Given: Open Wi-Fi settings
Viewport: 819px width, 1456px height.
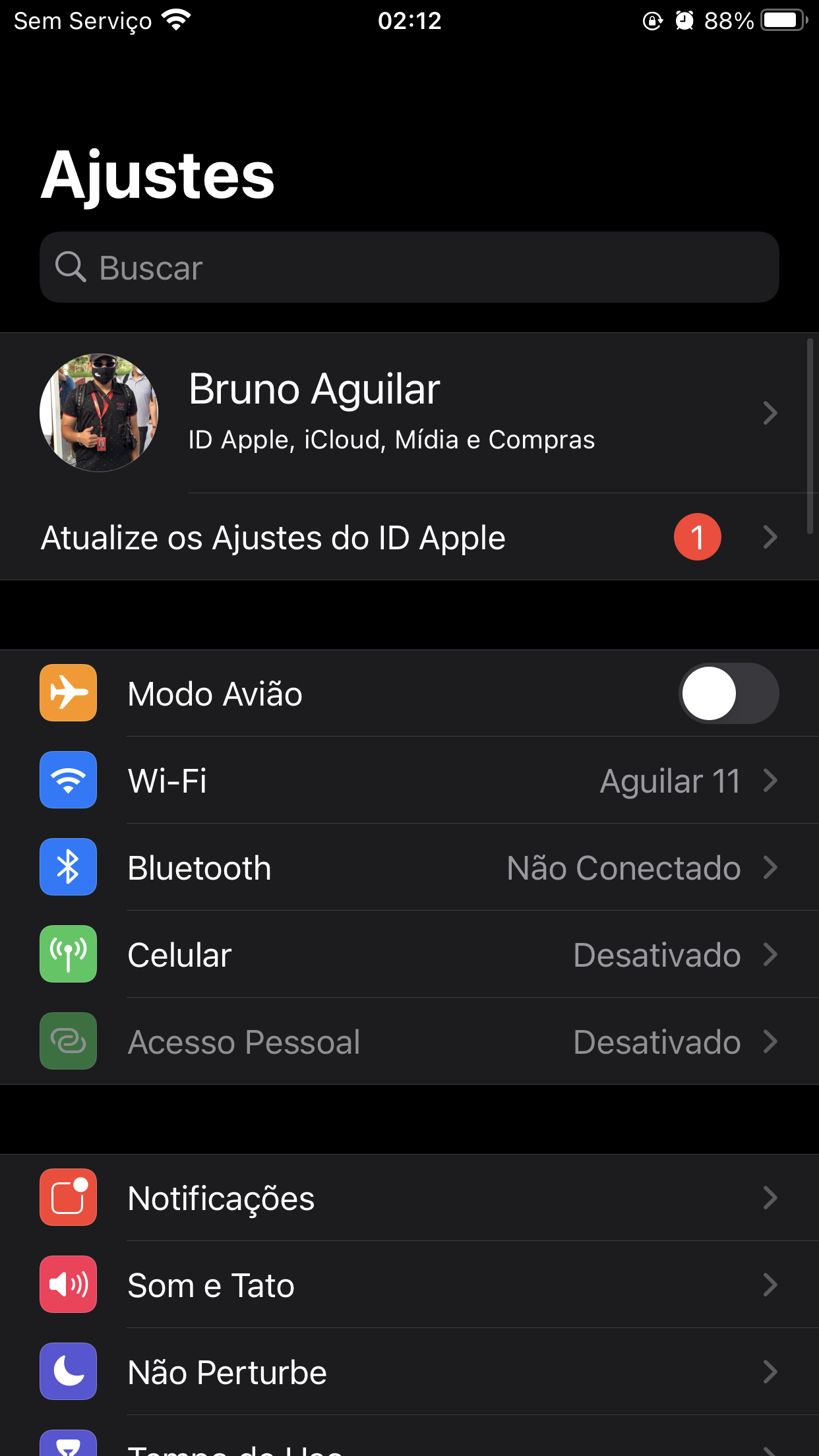Looking at the screenshot, I should tap(409, 781).
